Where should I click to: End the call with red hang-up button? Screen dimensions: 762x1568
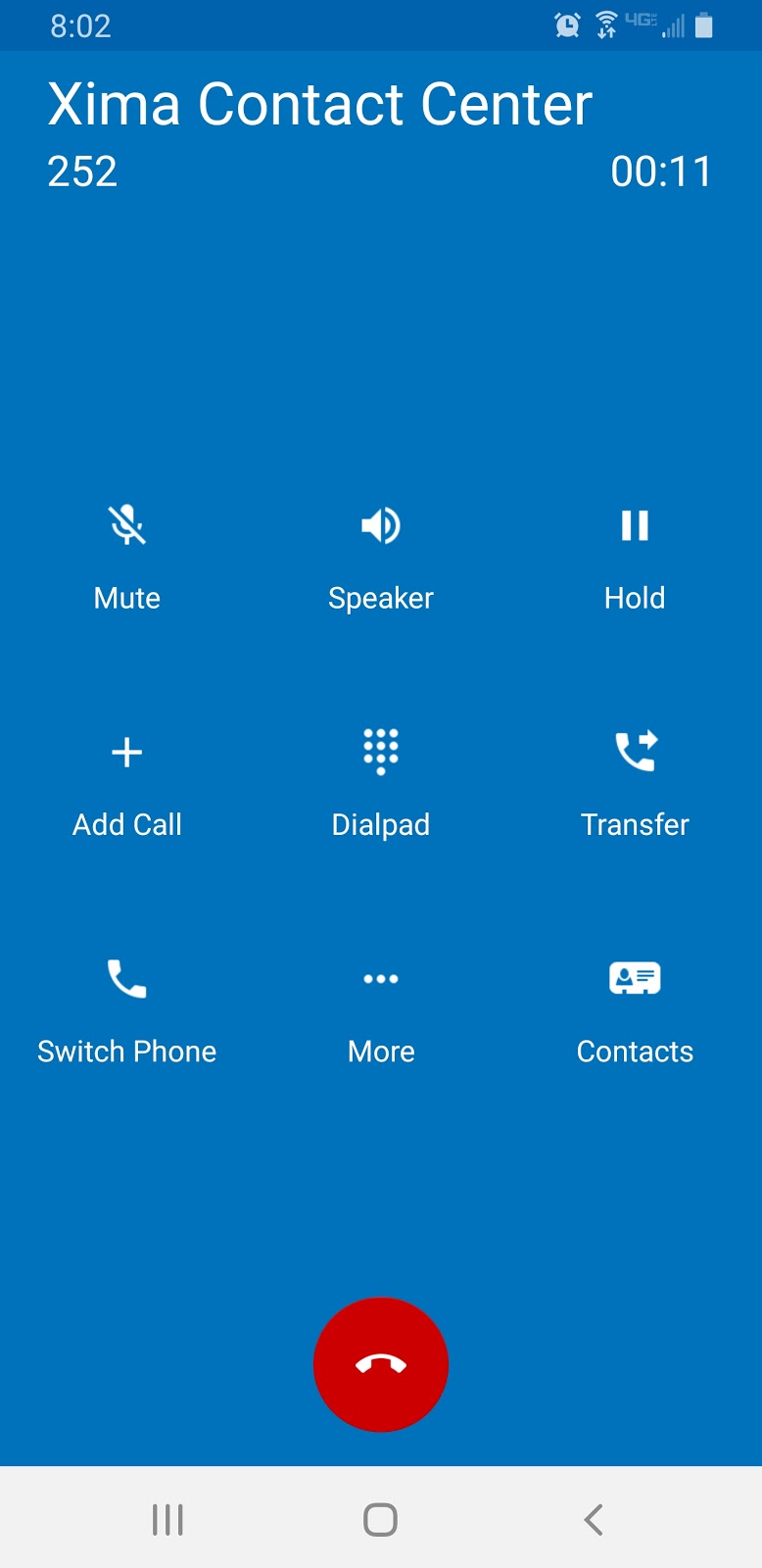click(381, 1364)
